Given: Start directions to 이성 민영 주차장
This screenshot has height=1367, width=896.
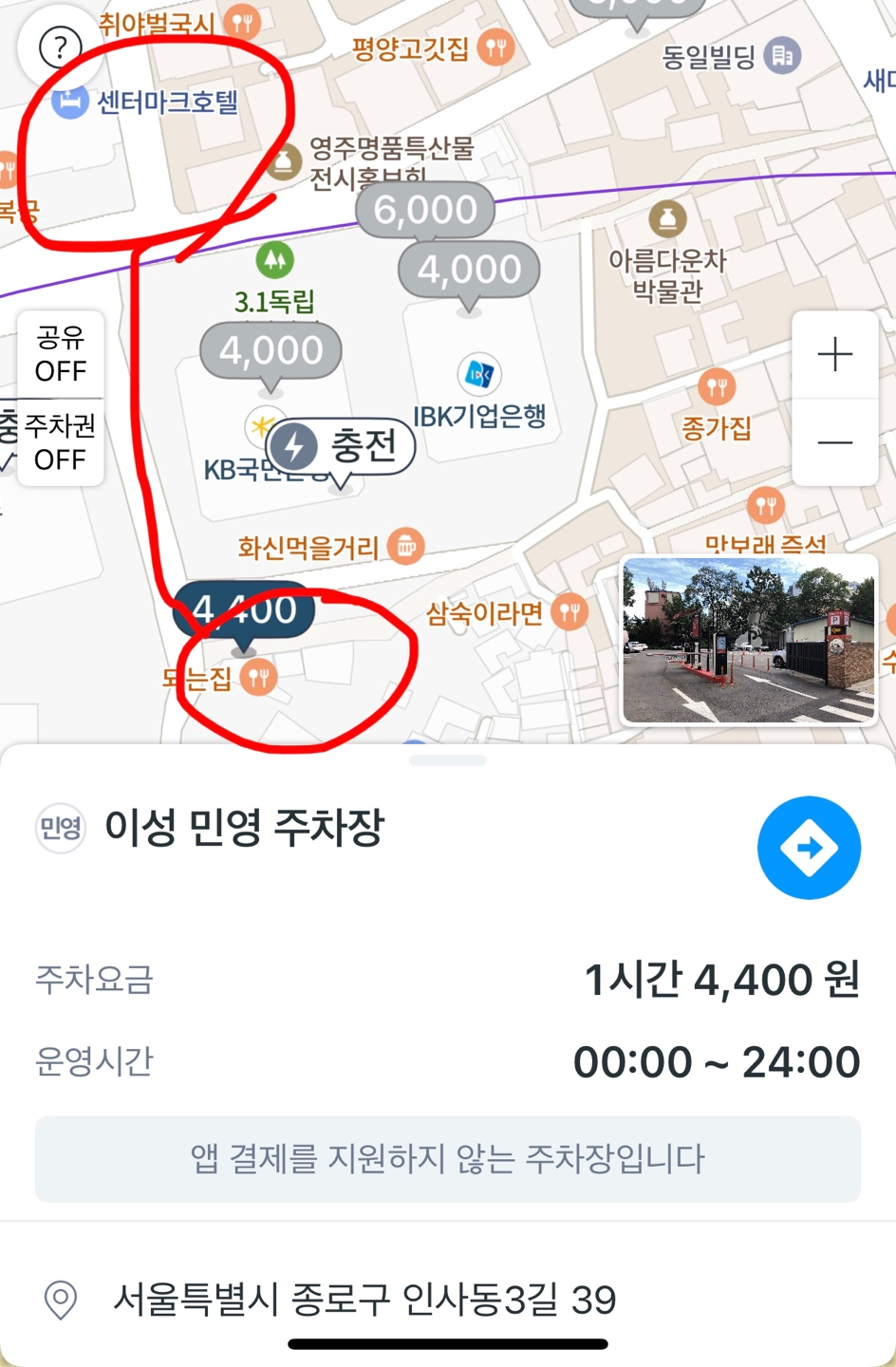Looking at the screenshot, I should 809,847.
